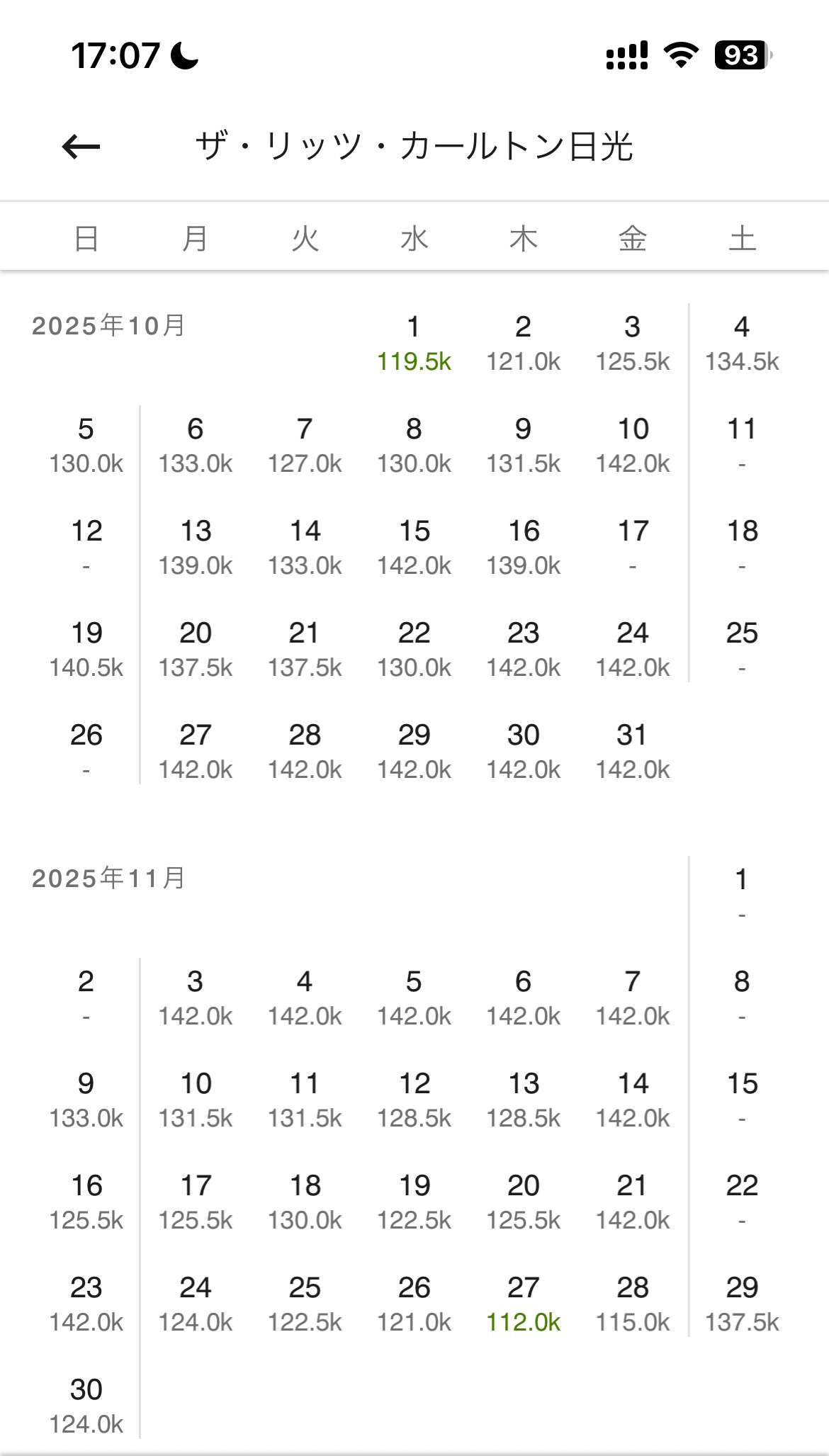Choose November 9 at 133.0k
Image resolution: width=829 pixels, height=1456 pixels.
pos(86,1100)
